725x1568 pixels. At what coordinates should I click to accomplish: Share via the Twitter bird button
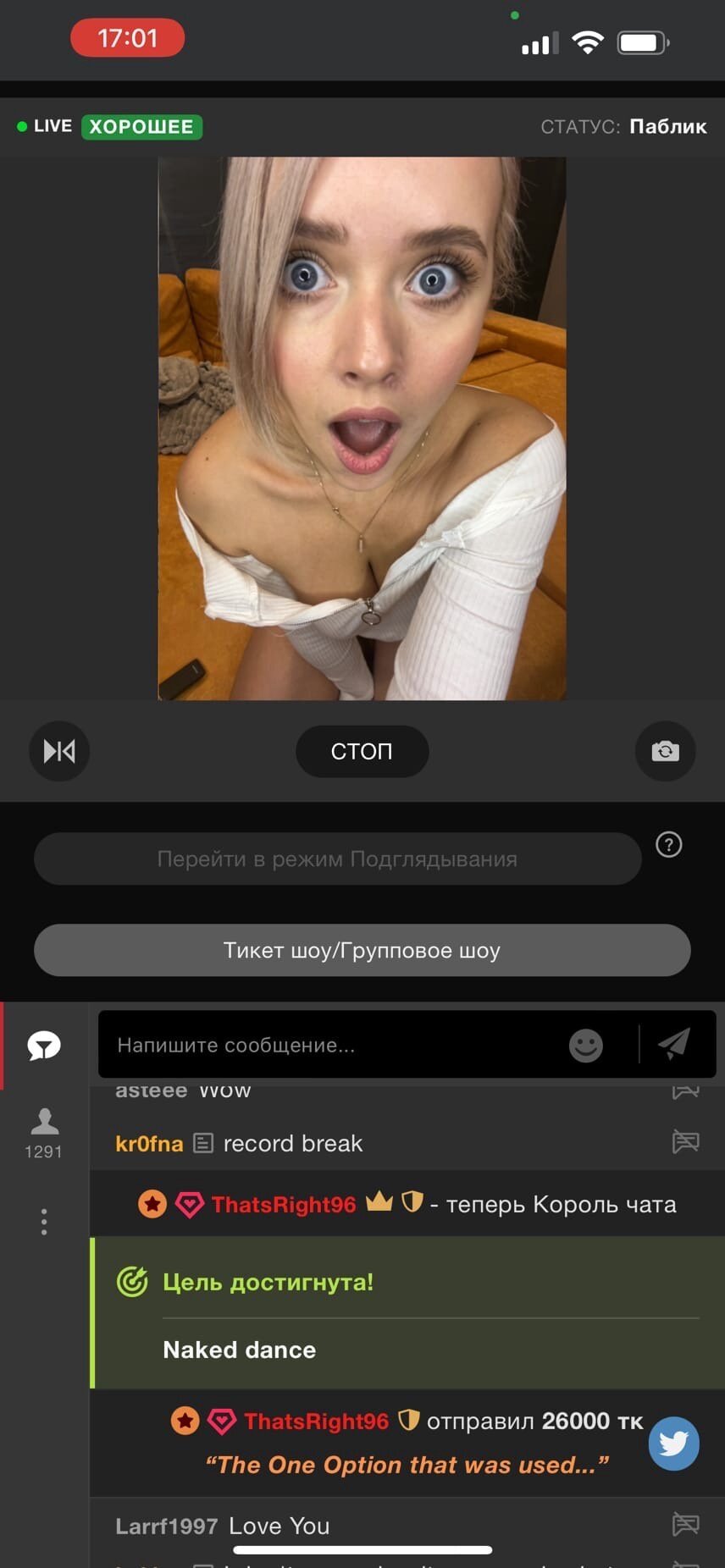tap(673, 1443)
